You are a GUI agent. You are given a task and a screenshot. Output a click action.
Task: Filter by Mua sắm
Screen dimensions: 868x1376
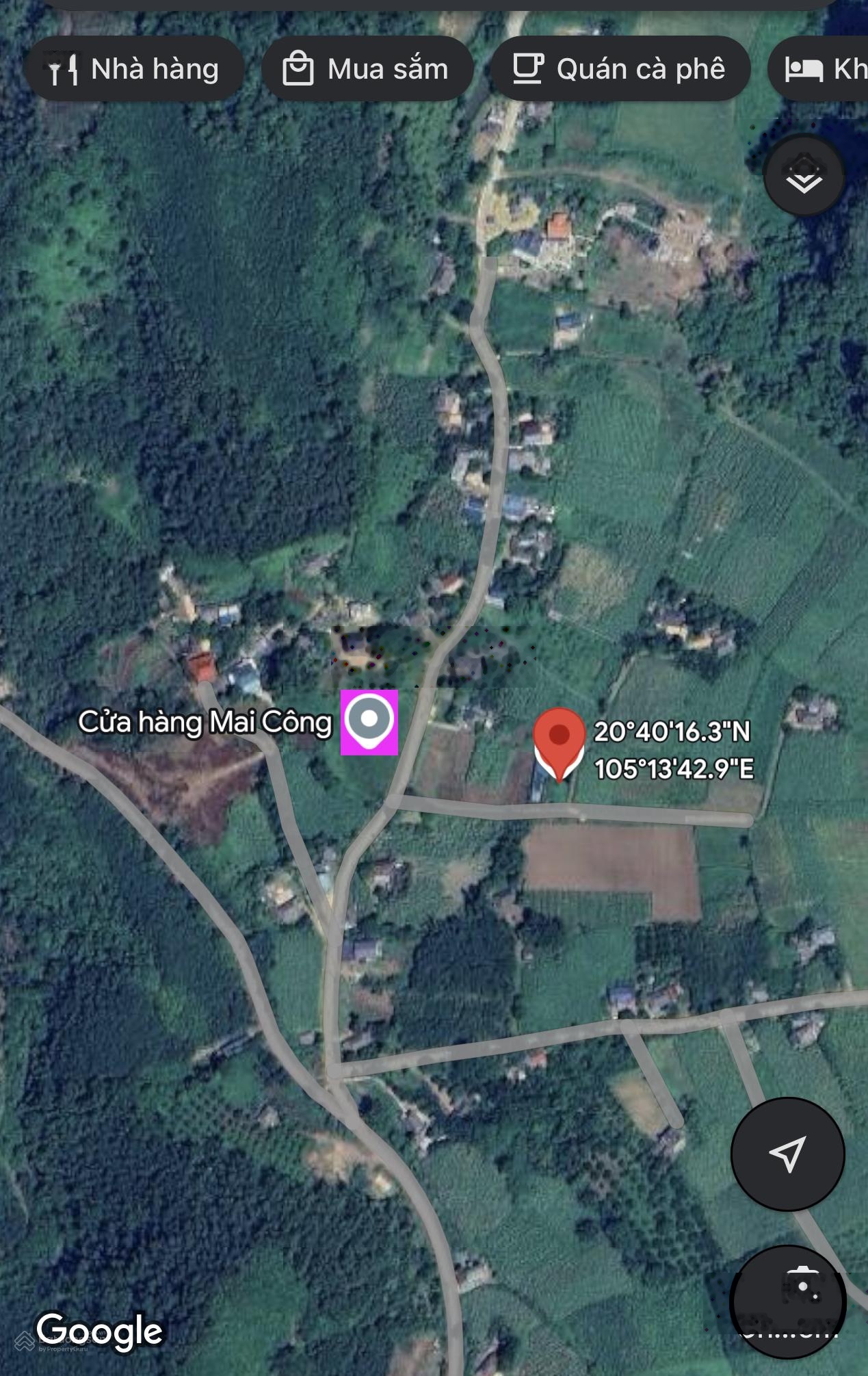pyautogui.click(x=367, y=69)
